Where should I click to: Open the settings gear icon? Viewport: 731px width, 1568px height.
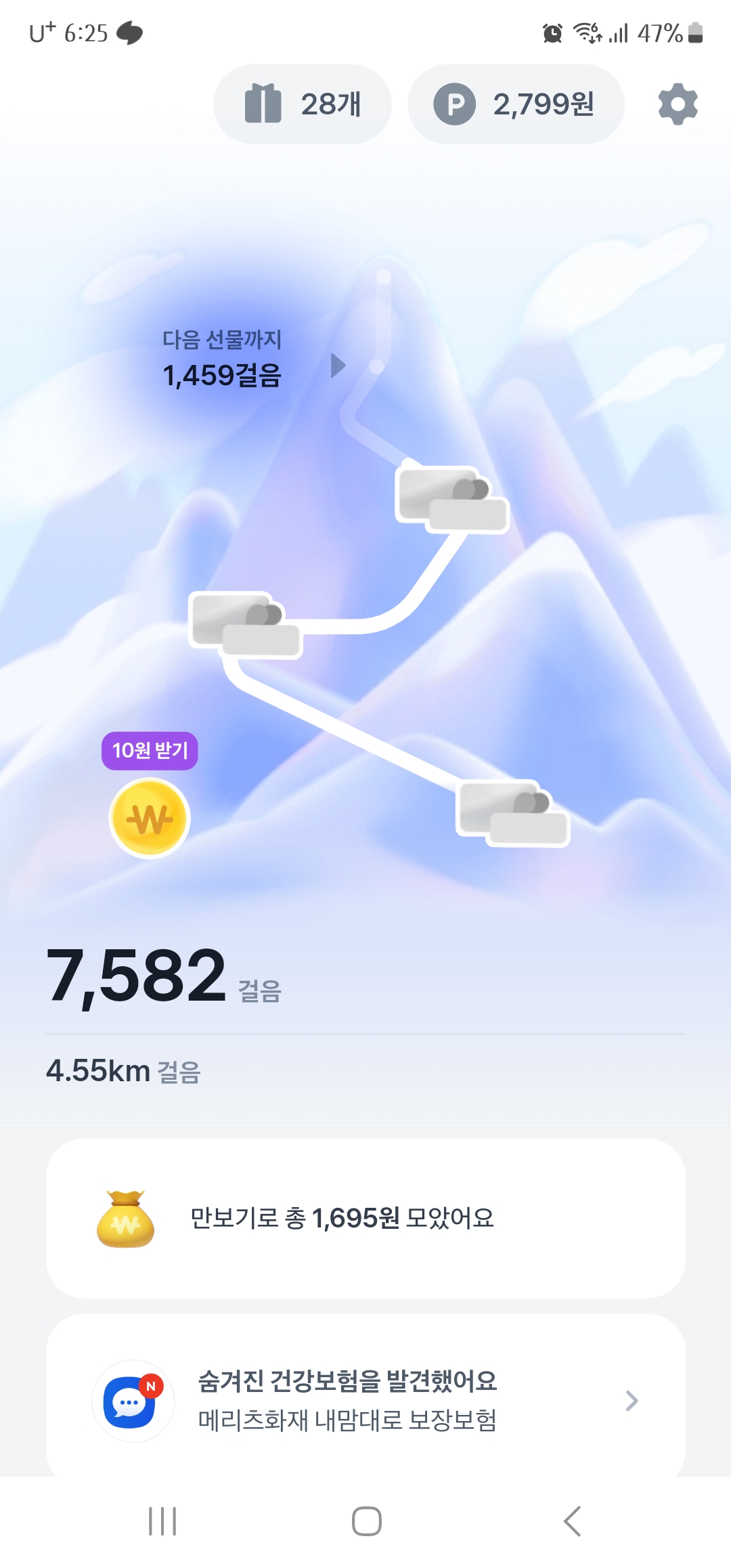678,104
